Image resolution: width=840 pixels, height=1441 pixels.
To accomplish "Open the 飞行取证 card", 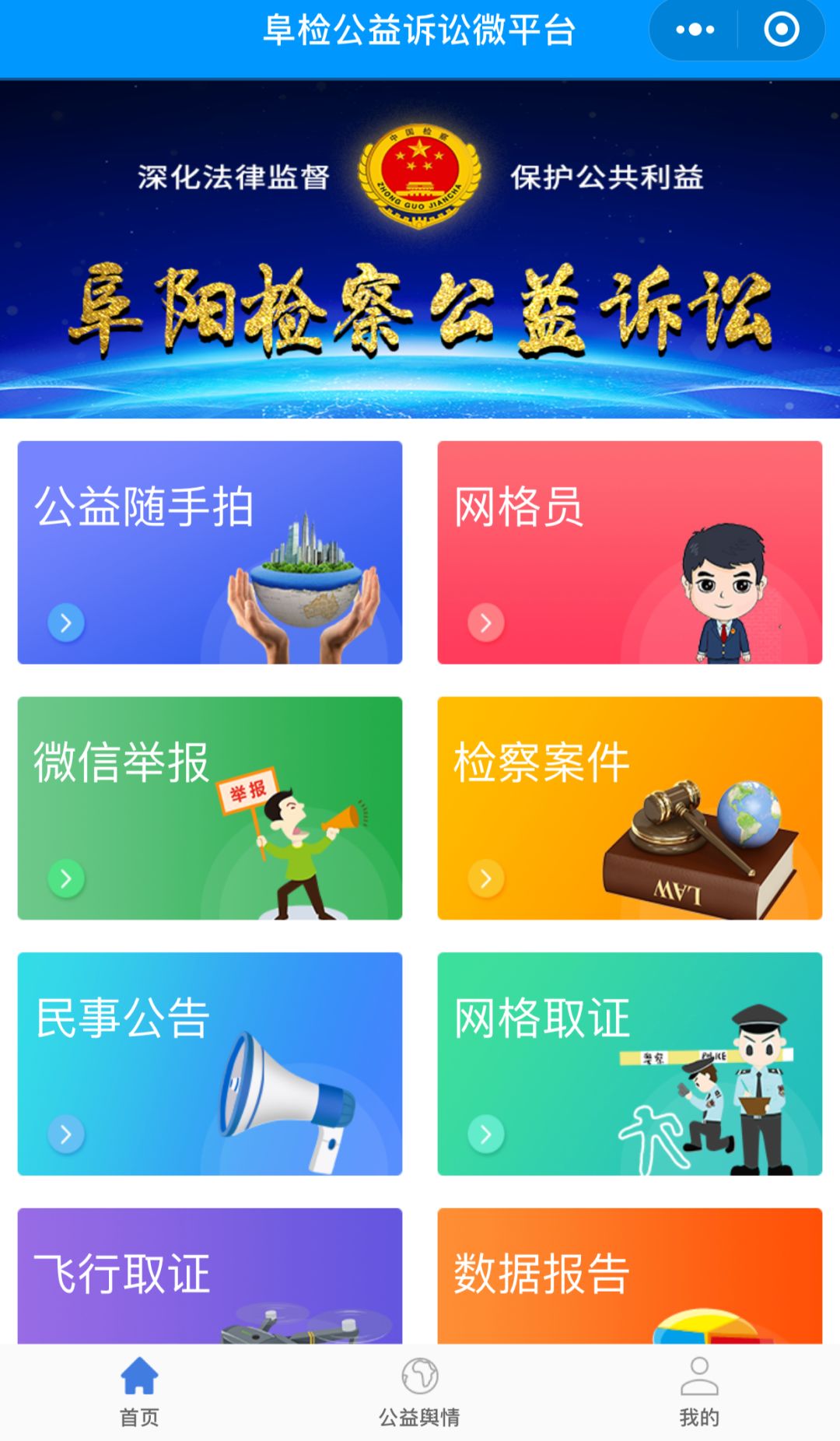I will [x=210, y=1276].
